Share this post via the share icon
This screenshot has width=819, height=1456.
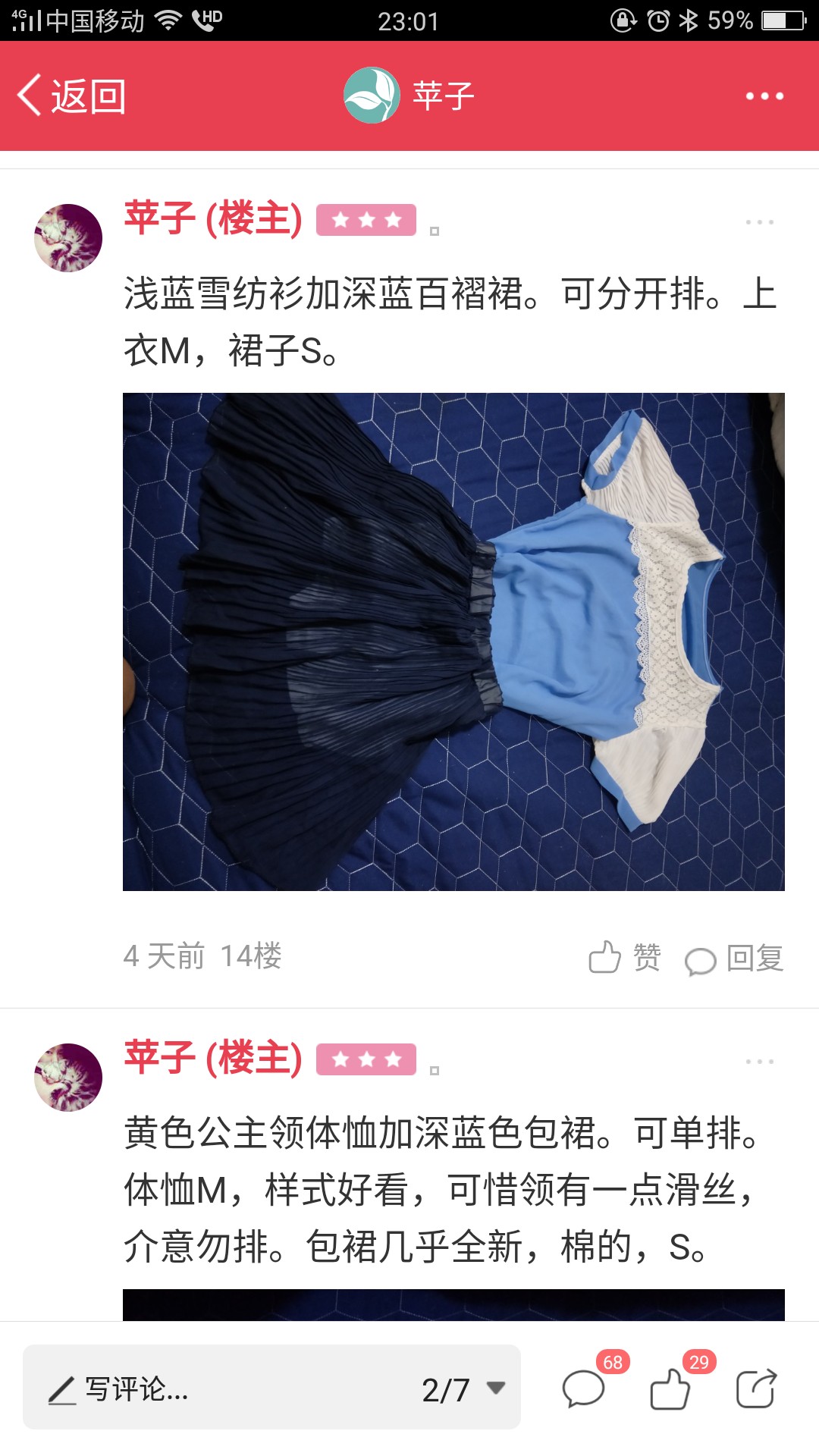click(x=757, y=1389)
